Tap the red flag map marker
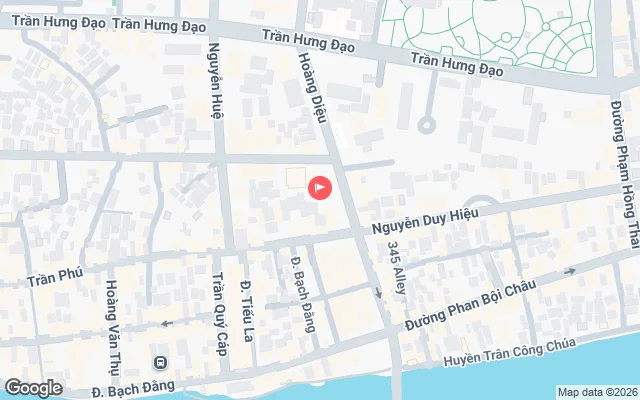640x400 pixels. click(320, 187)
